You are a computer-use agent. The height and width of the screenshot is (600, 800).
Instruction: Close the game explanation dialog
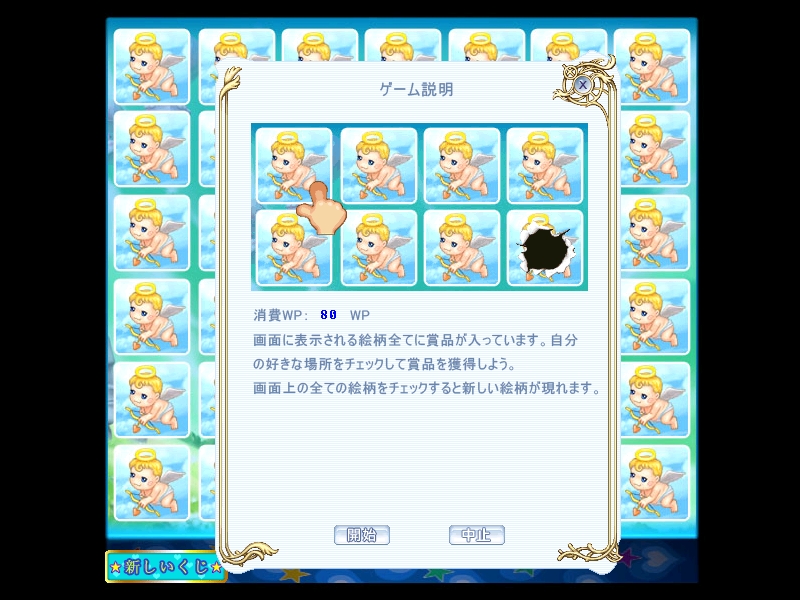point(583,85)
